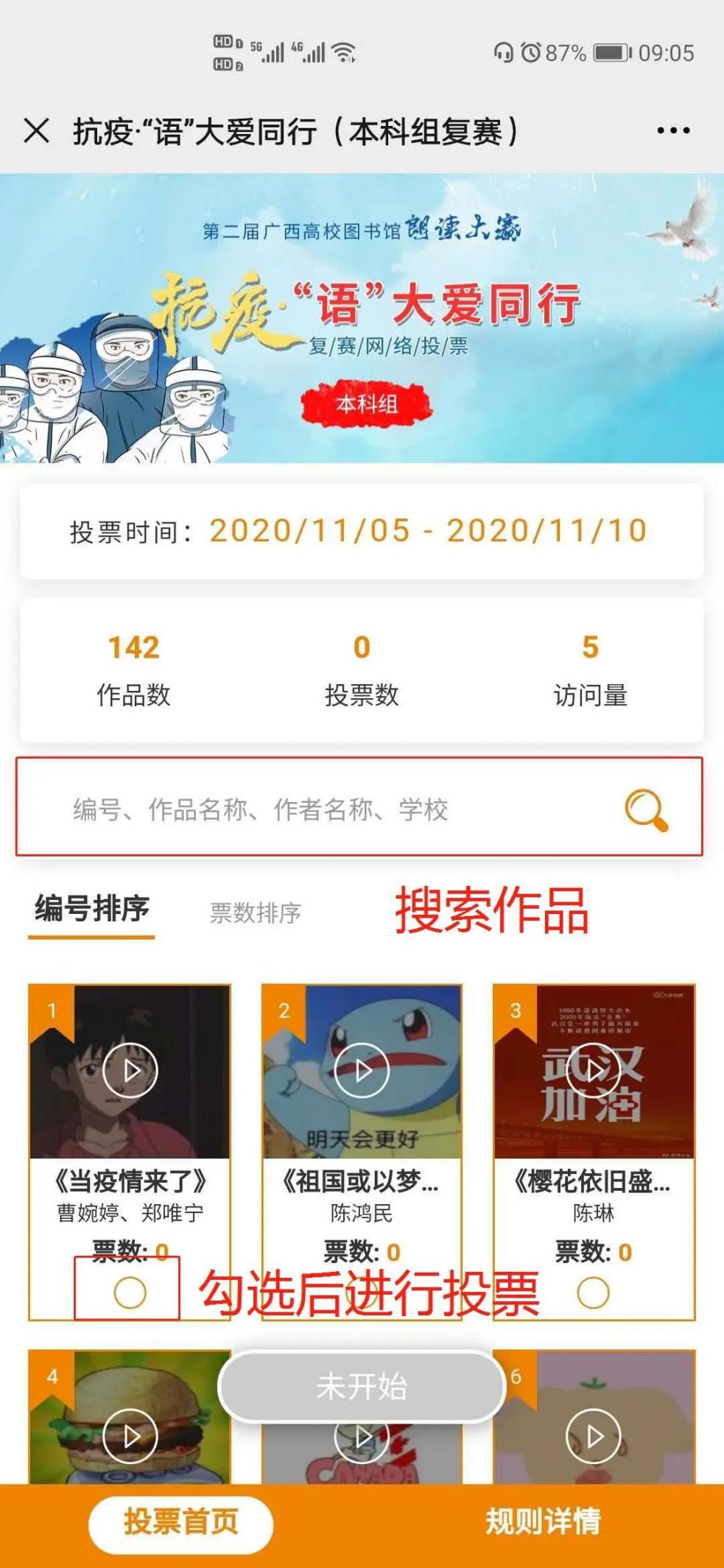Play entry 3 《樱花依旧盛...》 video
Screen dimensions: 724x1568
[594, 1070]
